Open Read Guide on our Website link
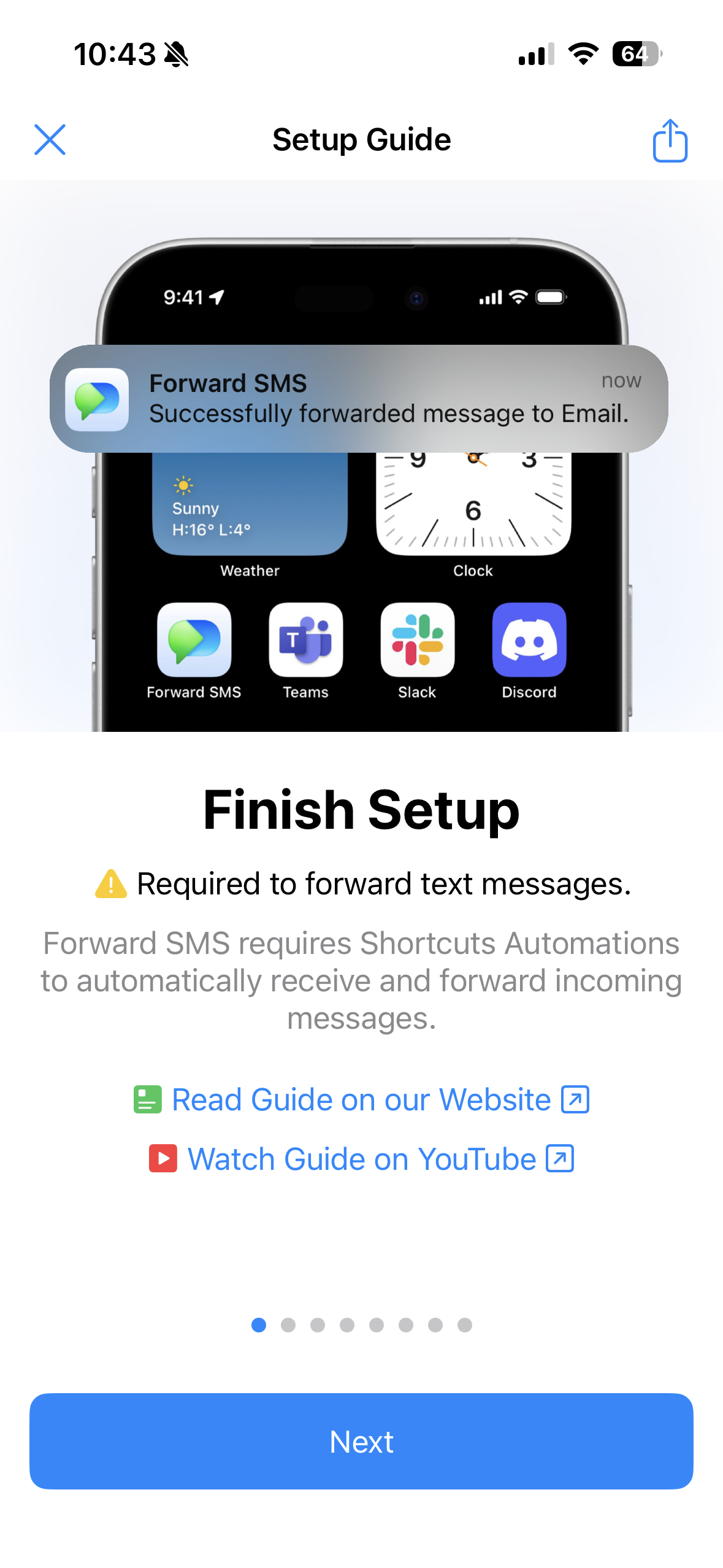 [x=361, y=1099]
